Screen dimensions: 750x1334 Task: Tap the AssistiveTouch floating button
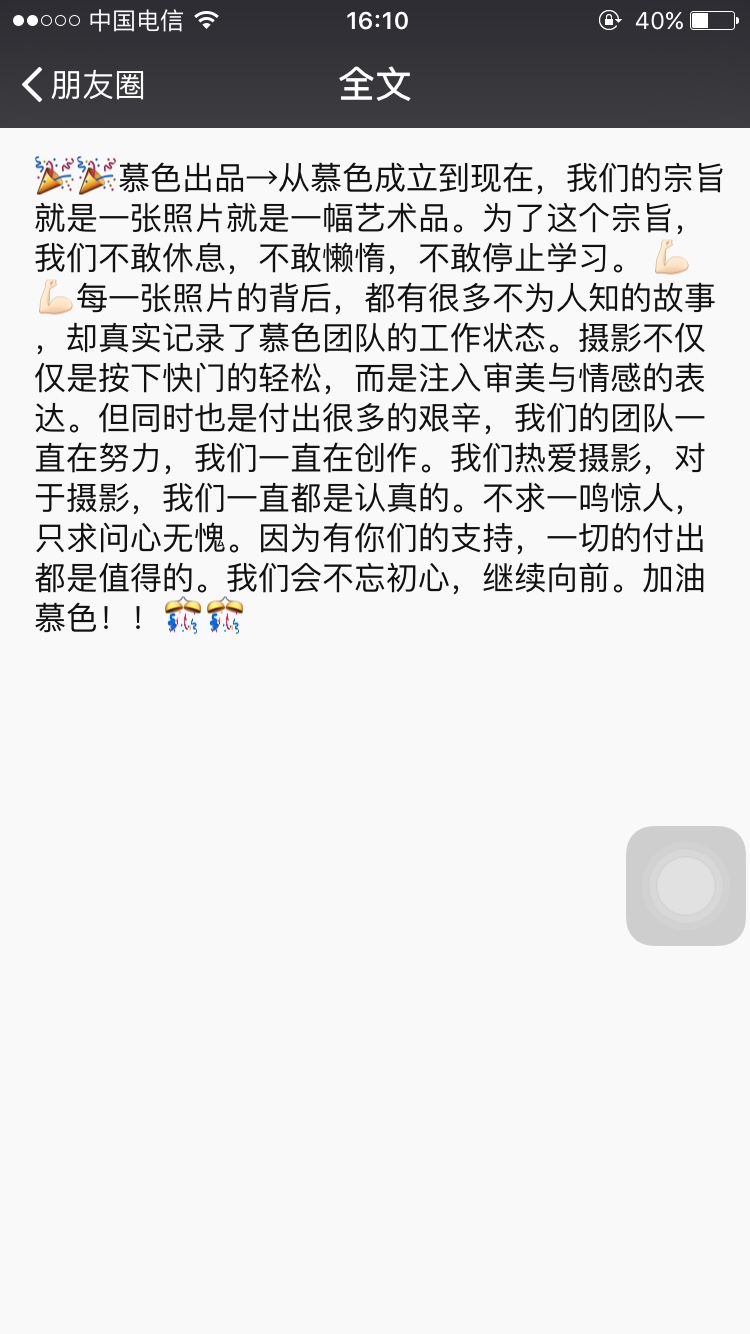[686, 886]
